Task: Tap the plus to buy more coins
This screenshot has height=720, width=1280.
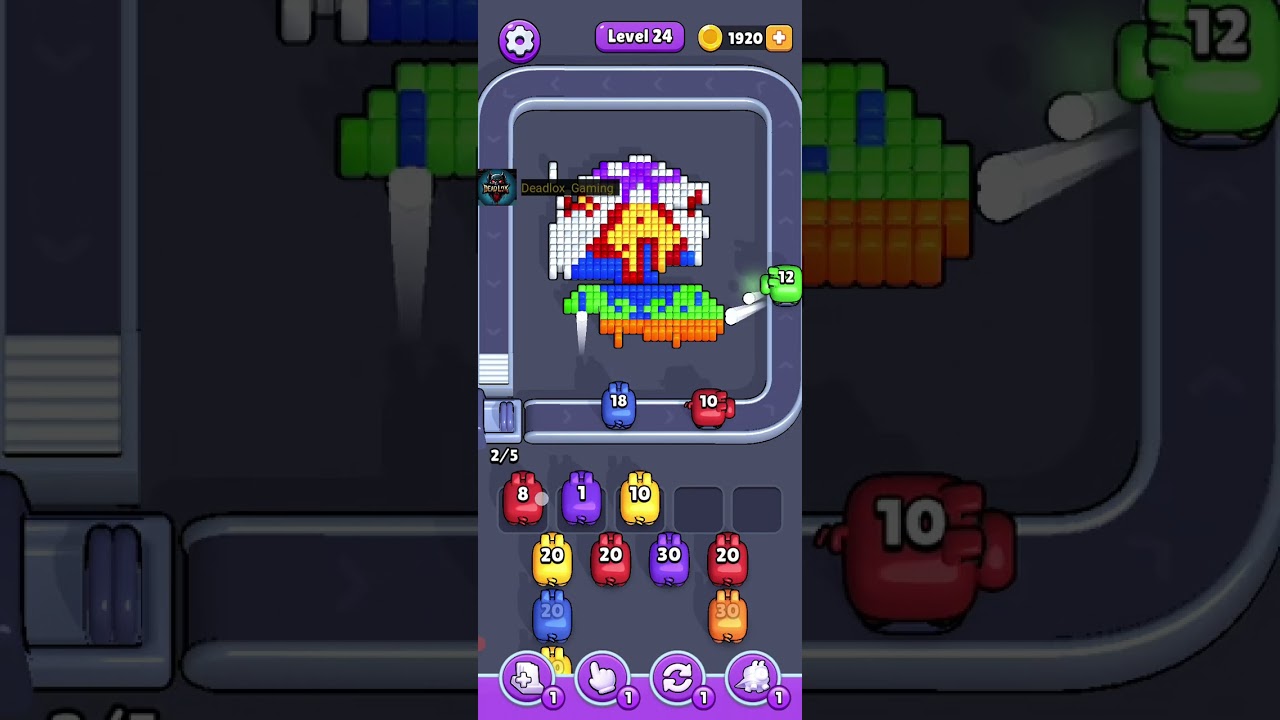Action: click(x=779, y=38)
